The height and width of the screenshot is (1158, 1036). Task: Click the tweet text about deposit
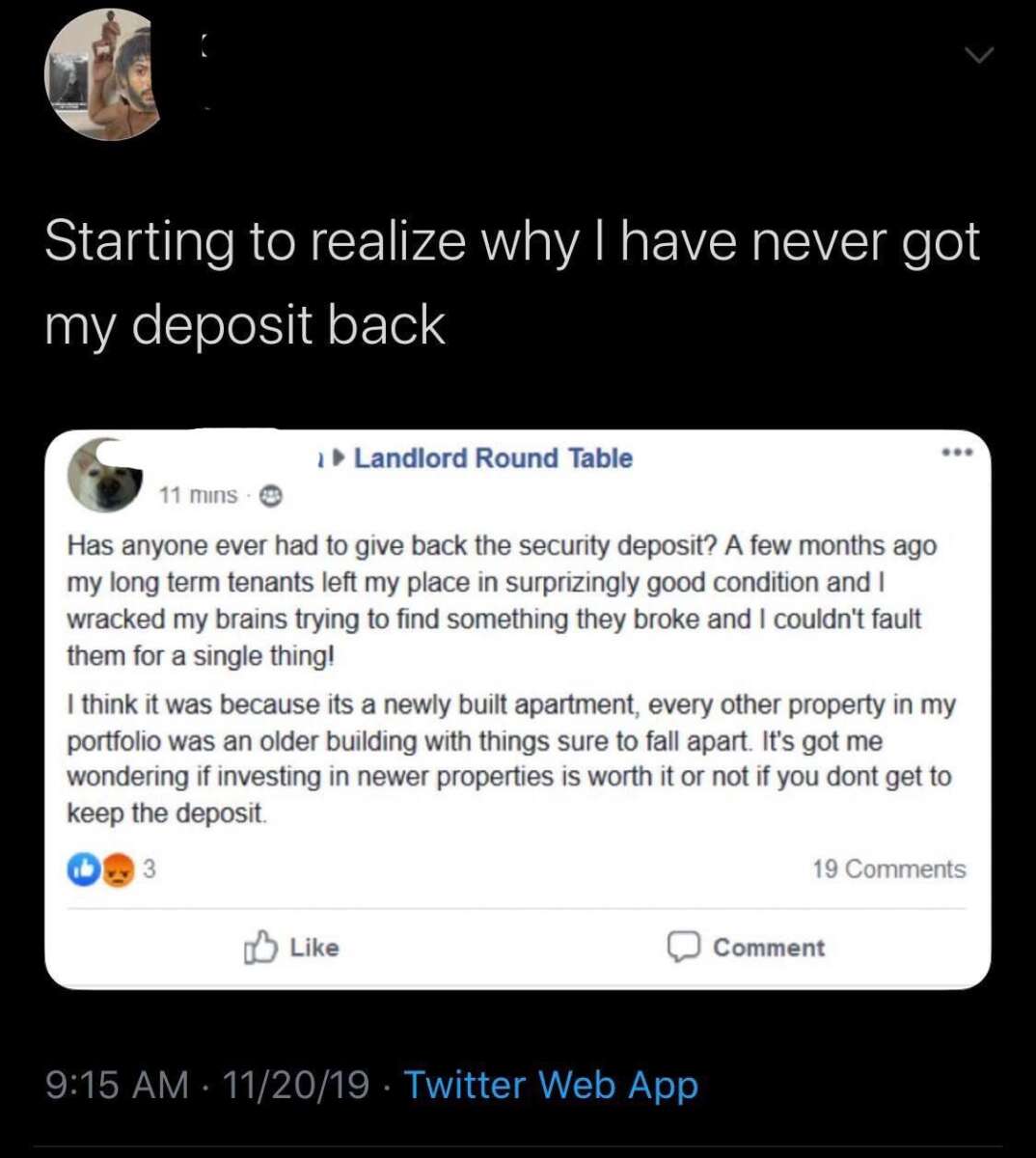click(x=511, y=282)
